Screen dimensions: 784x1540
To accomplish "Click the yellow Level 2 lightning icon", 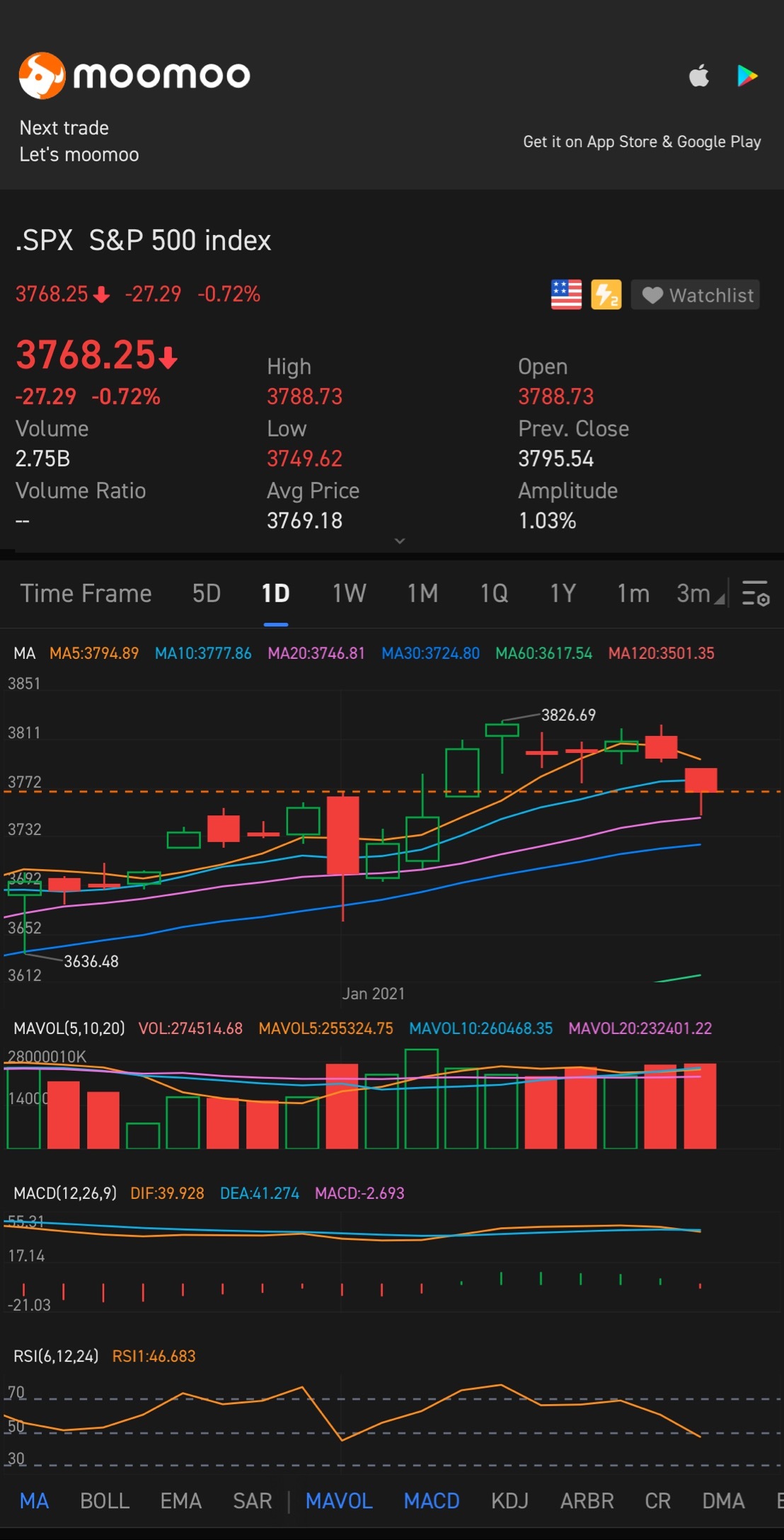I will tap(606, 294).
